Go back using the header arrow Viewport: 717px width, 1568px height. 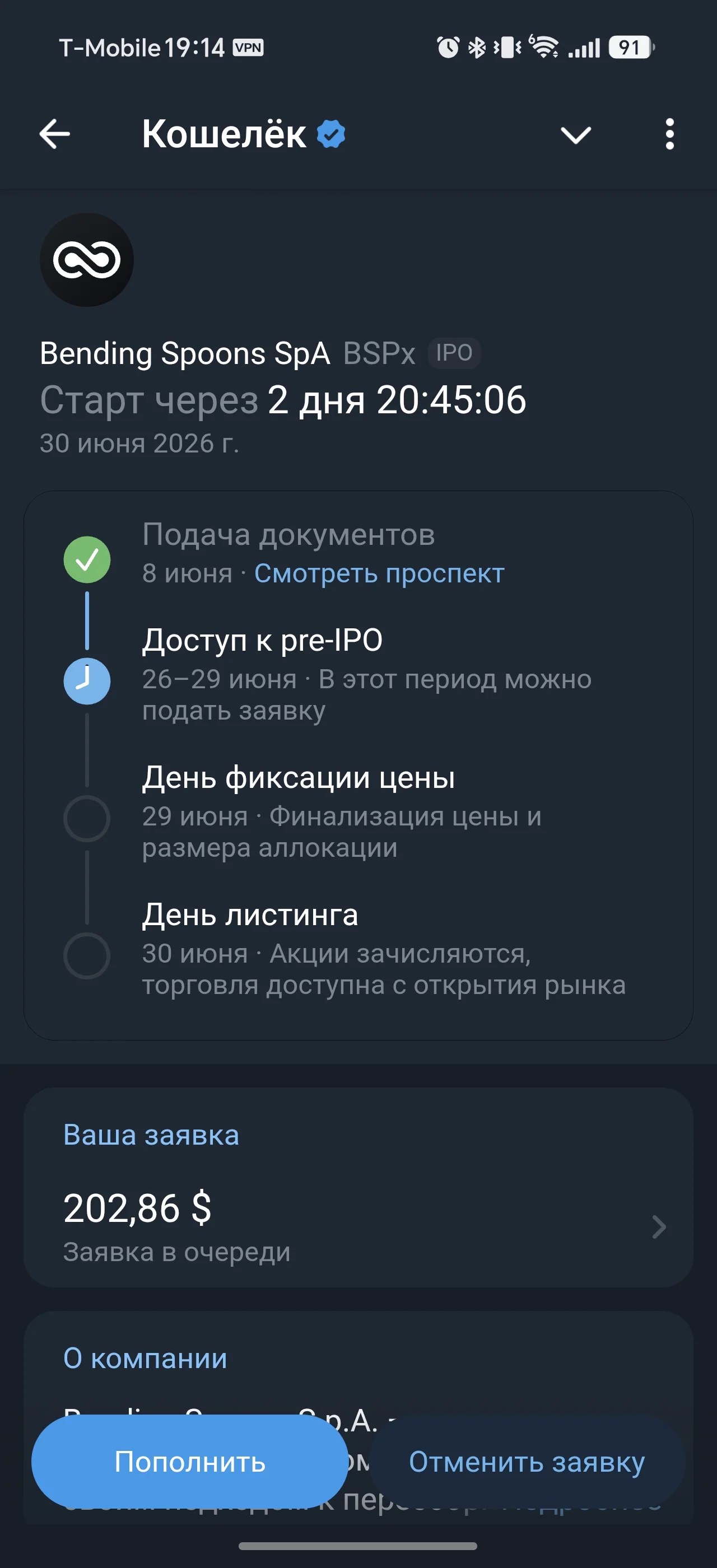click(55, 134)
